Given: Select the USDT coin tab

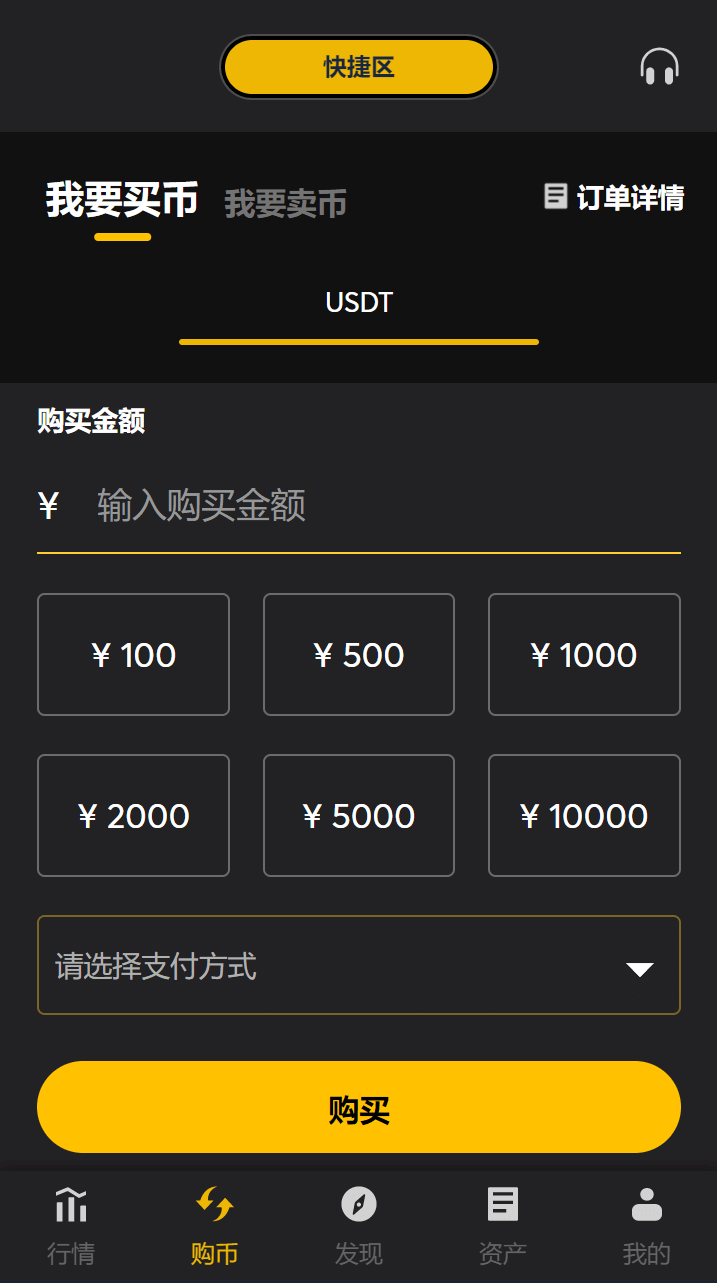Looking at the screenshot, I should (x=359, y=303).
